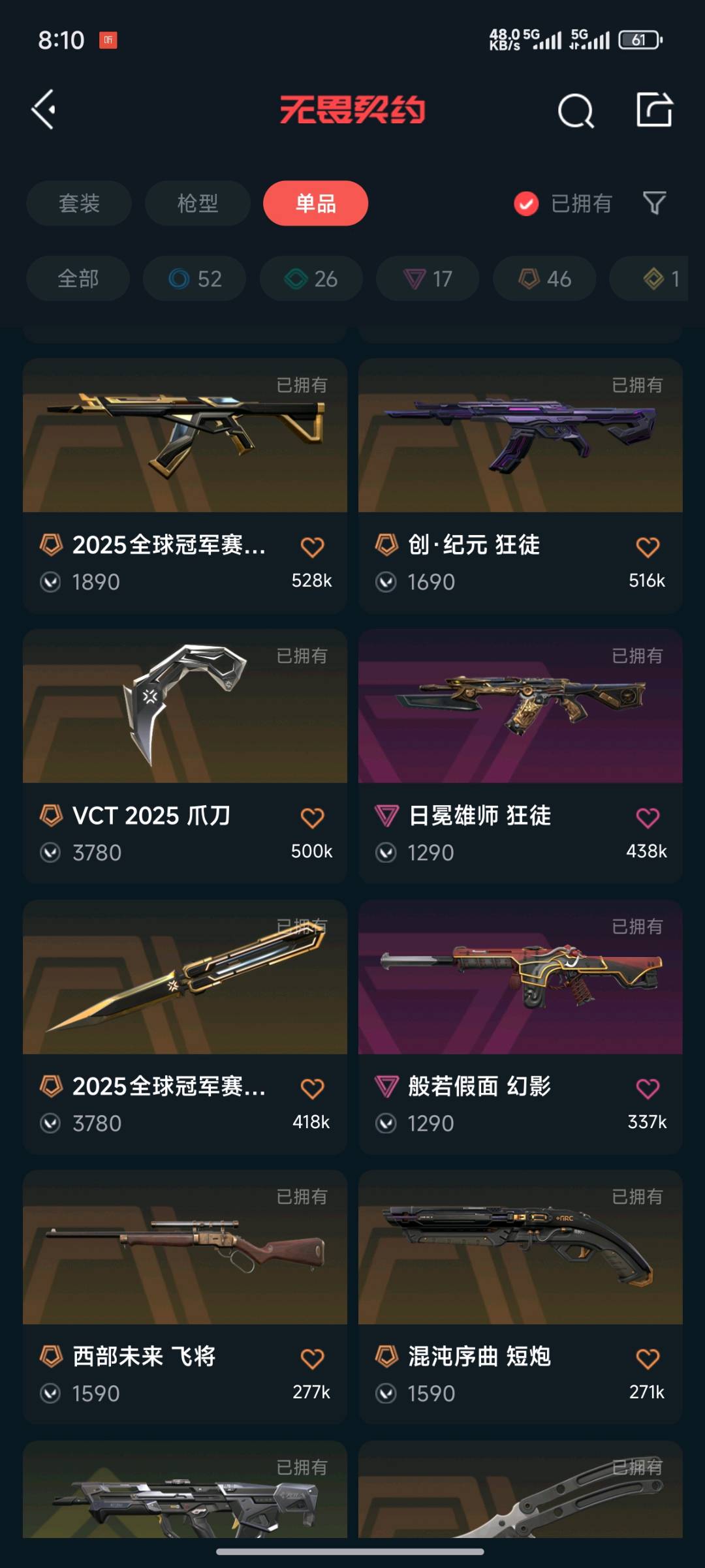Screen dimensions: 705x1568
Task: Open the search icon
Action: pyautogui.click(x=576, y=111)
